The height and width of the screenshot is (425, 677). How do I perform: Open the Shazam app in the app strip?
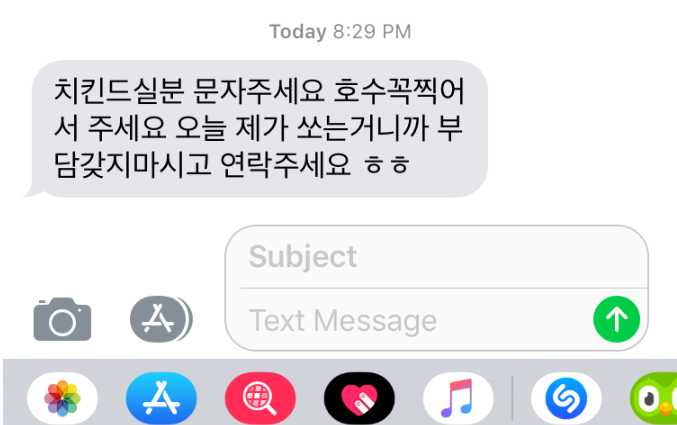click(565, 400)
